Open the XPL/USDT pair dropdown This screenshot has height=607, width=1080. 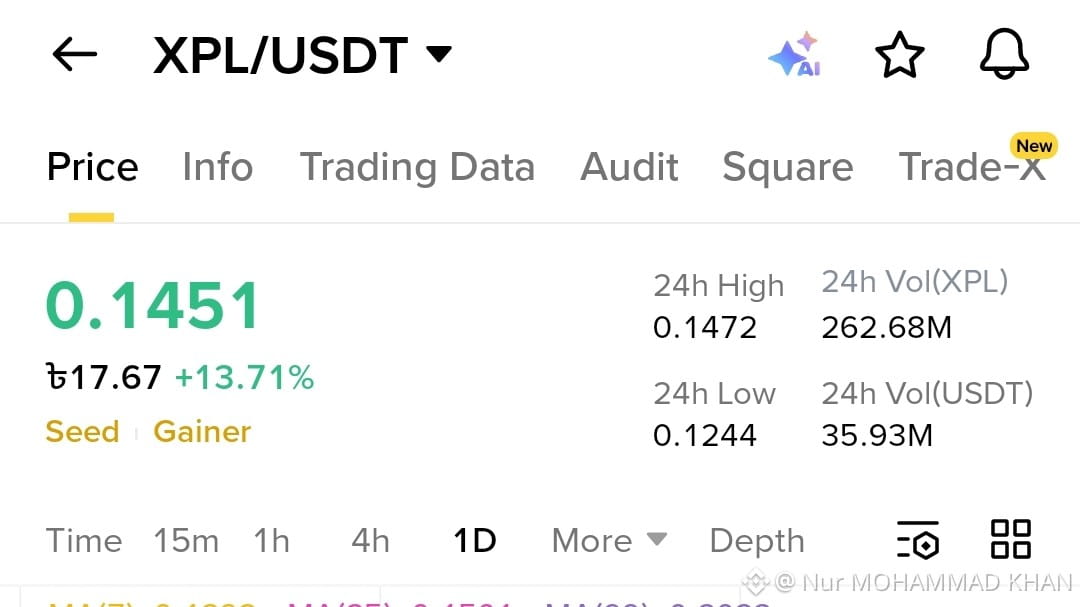click(302, 54)
